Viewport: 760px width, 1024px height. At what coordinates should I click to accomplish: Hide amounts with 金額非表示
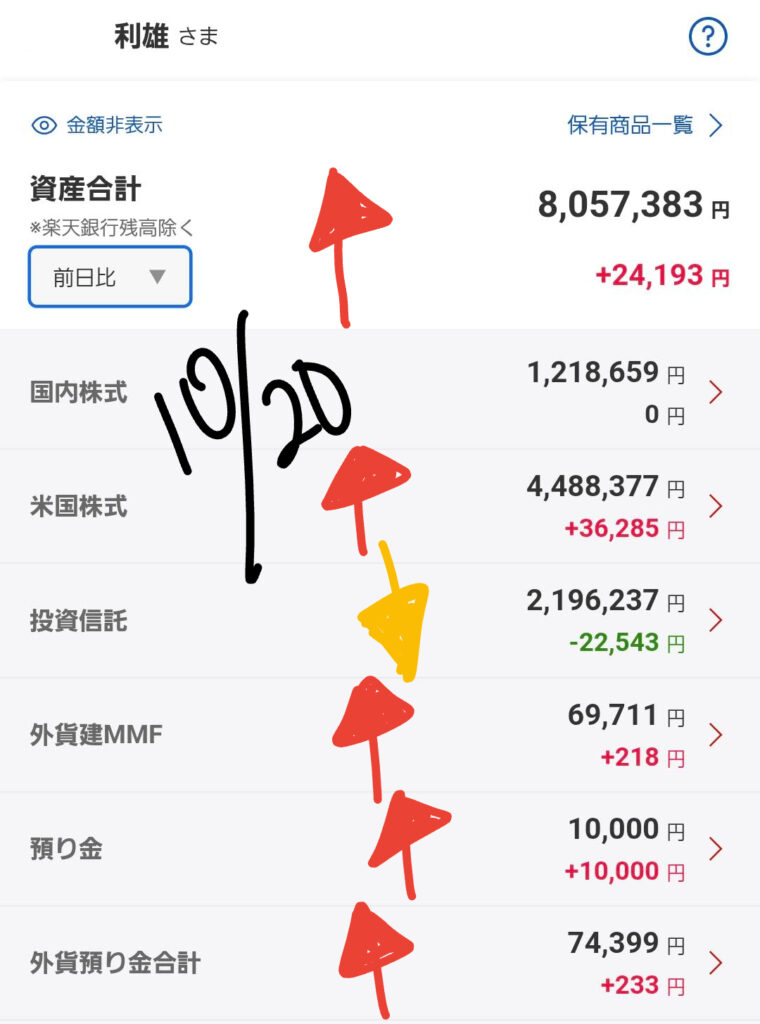tap(98, 125)
